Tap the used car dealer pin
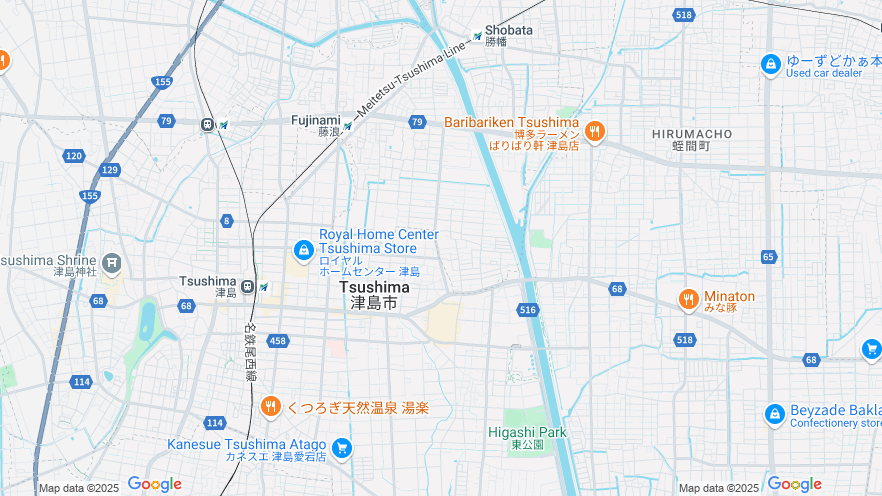Viewport: 882px width, 496px height. [770, 65]
